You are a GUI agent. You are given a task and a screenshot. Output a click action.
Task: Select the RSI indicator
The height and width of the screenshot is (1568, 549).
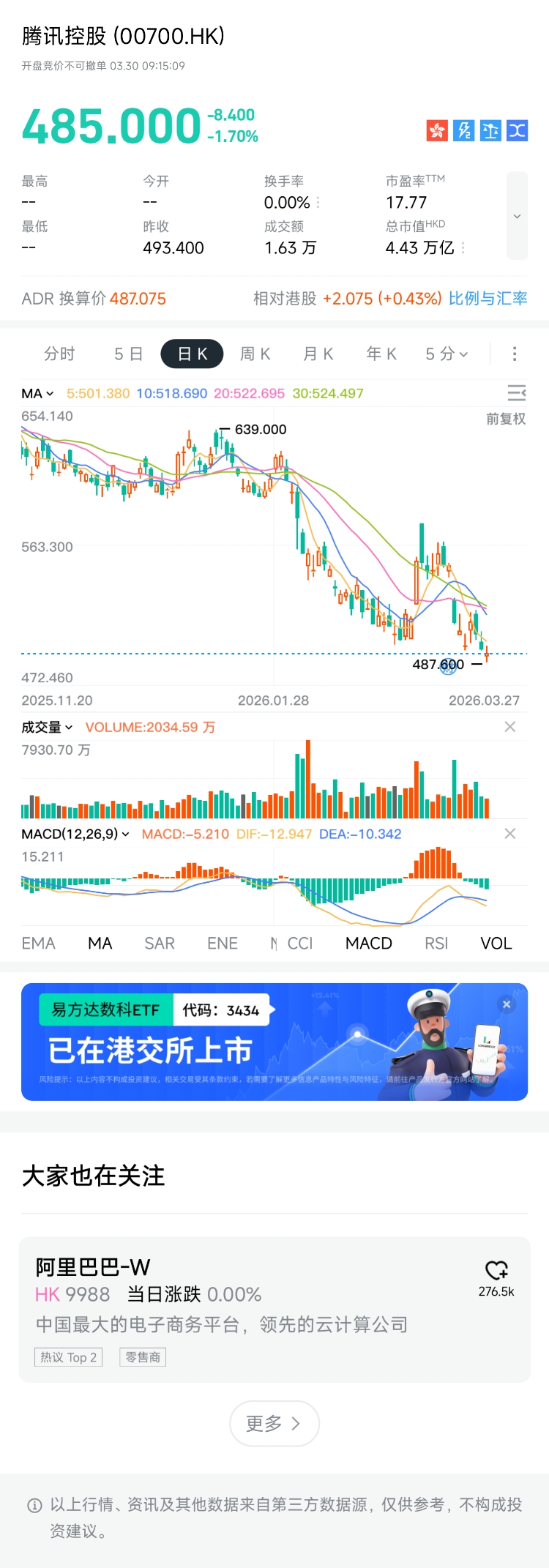436,944
